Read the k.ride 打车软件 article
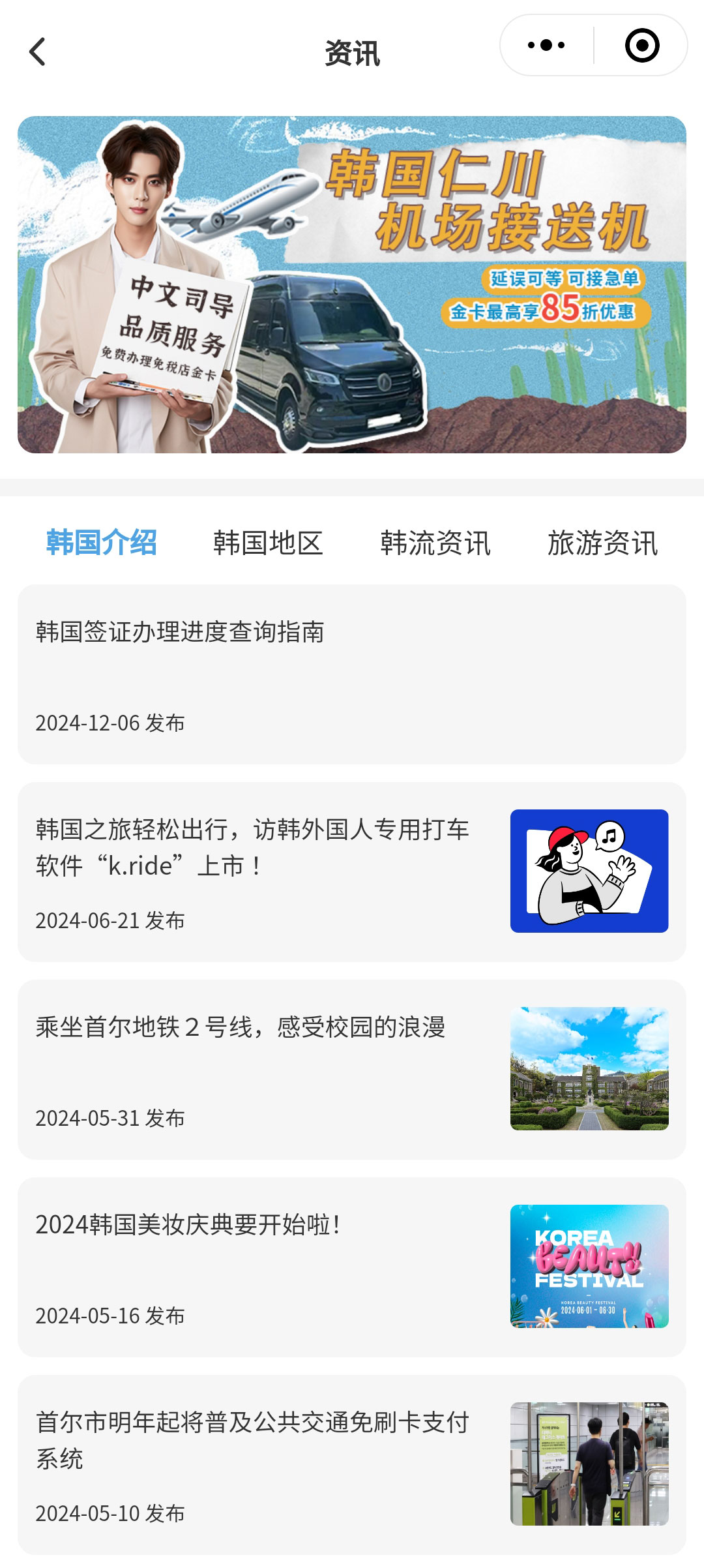Viewport: 704px width, 1568px height. tap(352, 872)
